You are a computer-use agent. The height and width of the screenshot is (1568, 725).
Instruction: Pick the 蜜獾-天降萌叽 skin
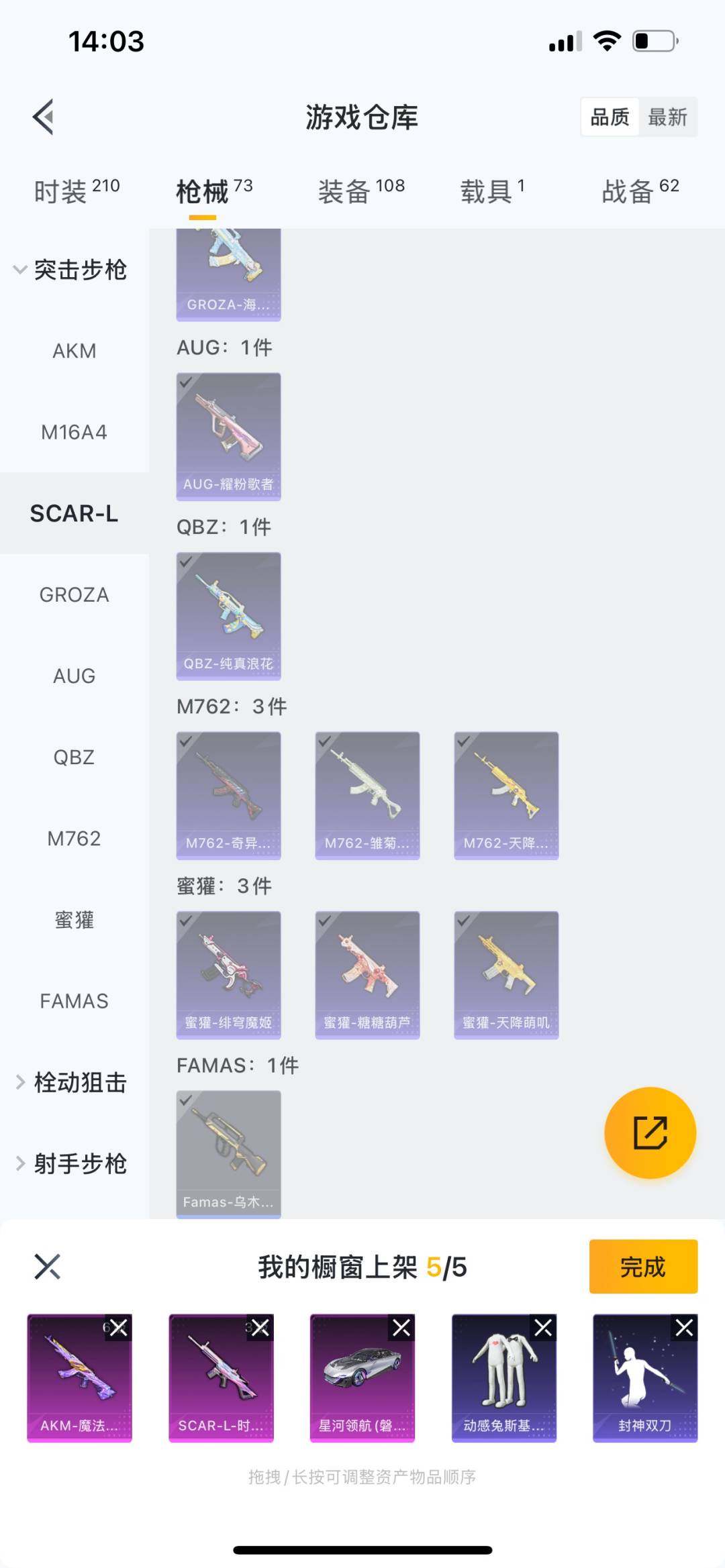click(506, 975)
